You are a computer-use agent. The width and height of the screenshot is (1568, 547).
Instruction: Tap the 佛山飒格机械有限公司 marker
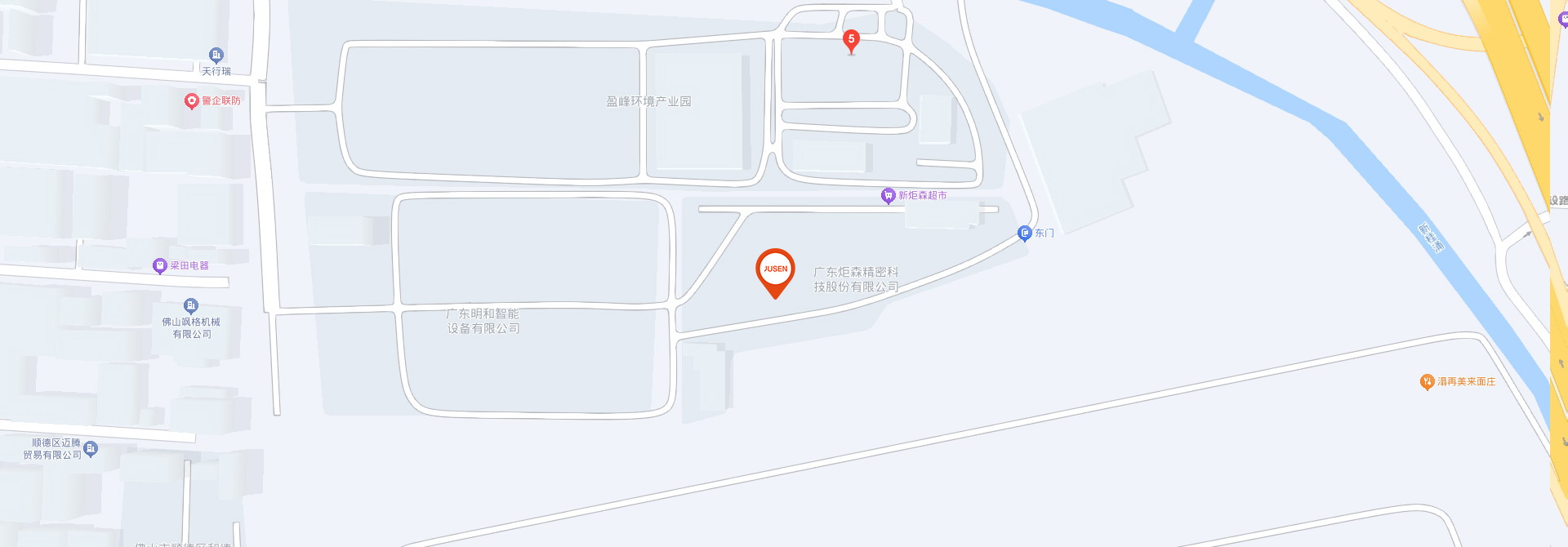(191, 306)
